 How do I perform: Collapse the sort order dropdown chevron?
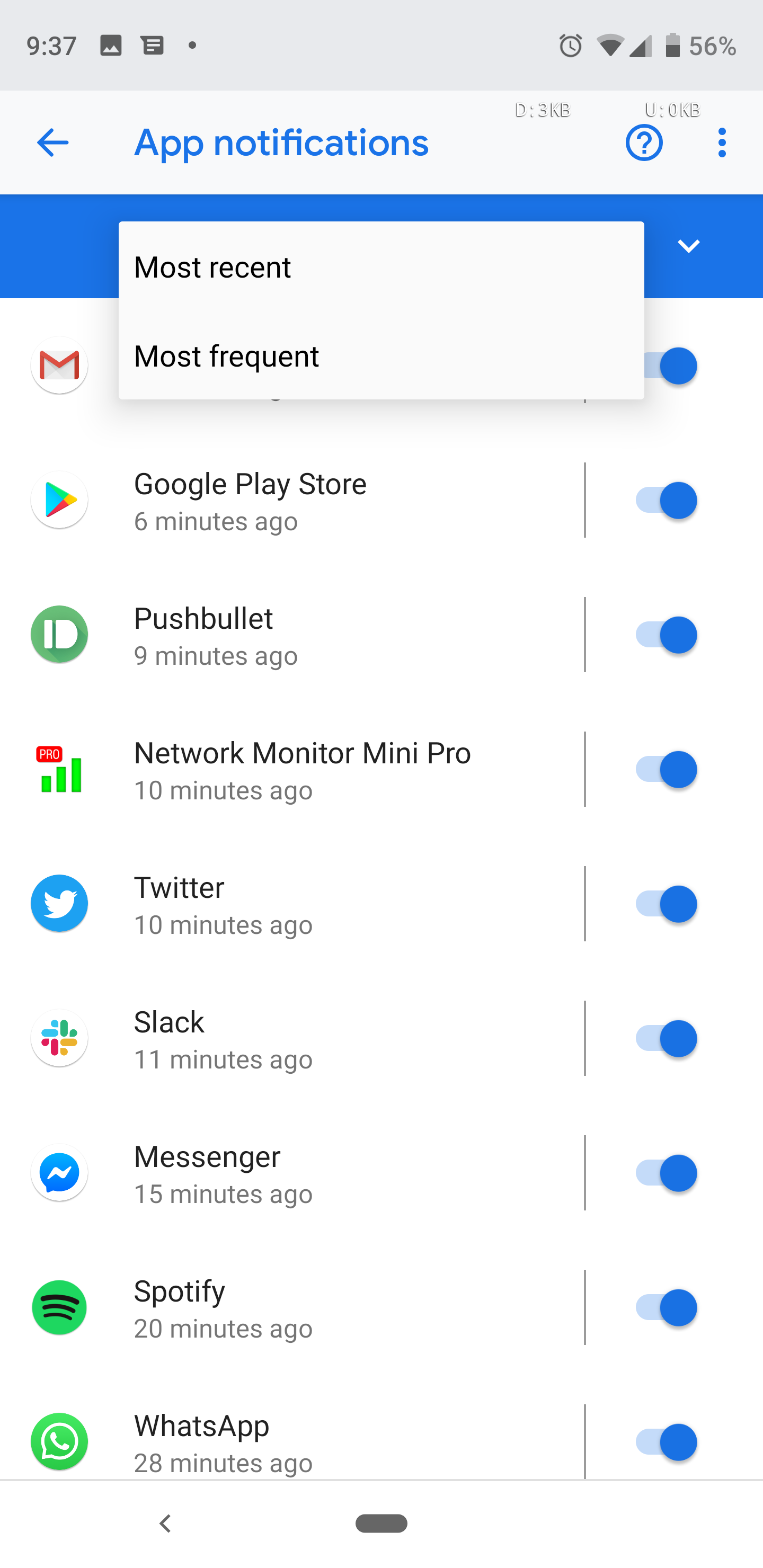689,246
